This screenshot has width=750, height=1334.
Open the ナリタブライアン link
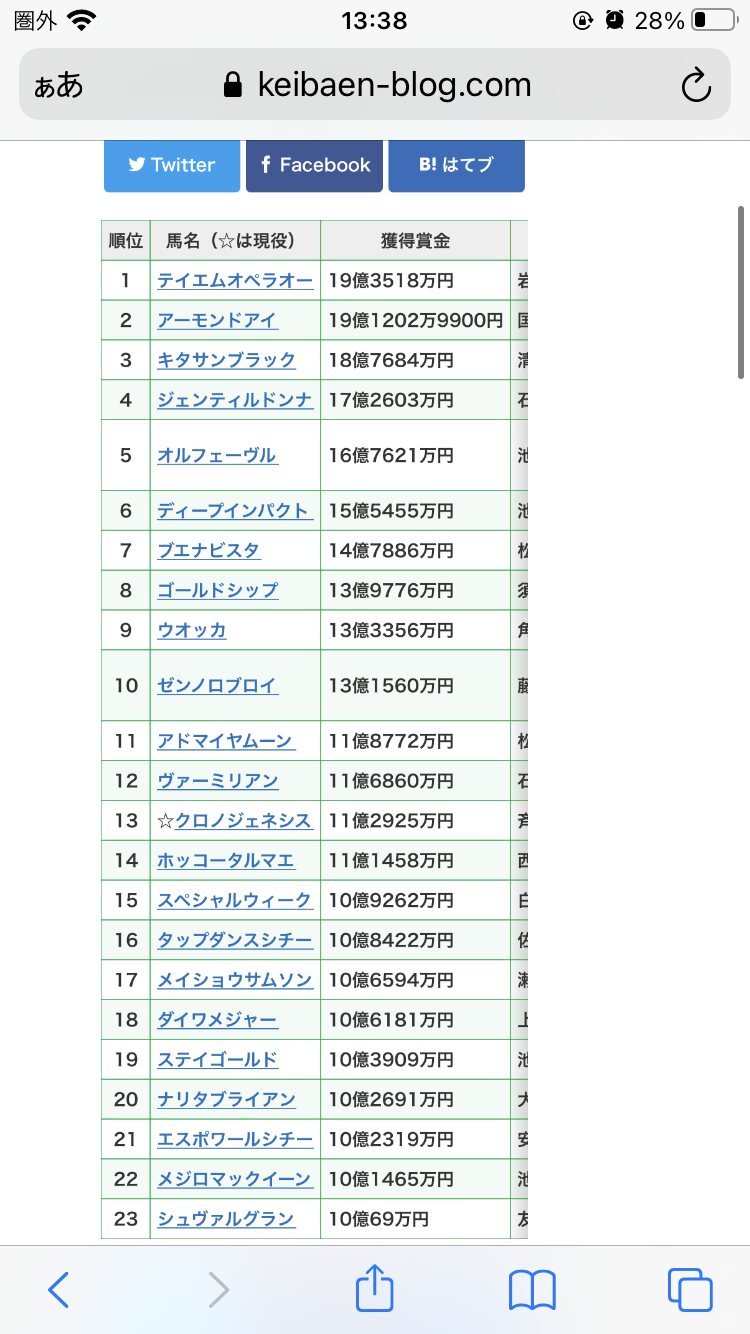tap(226, 1099)
